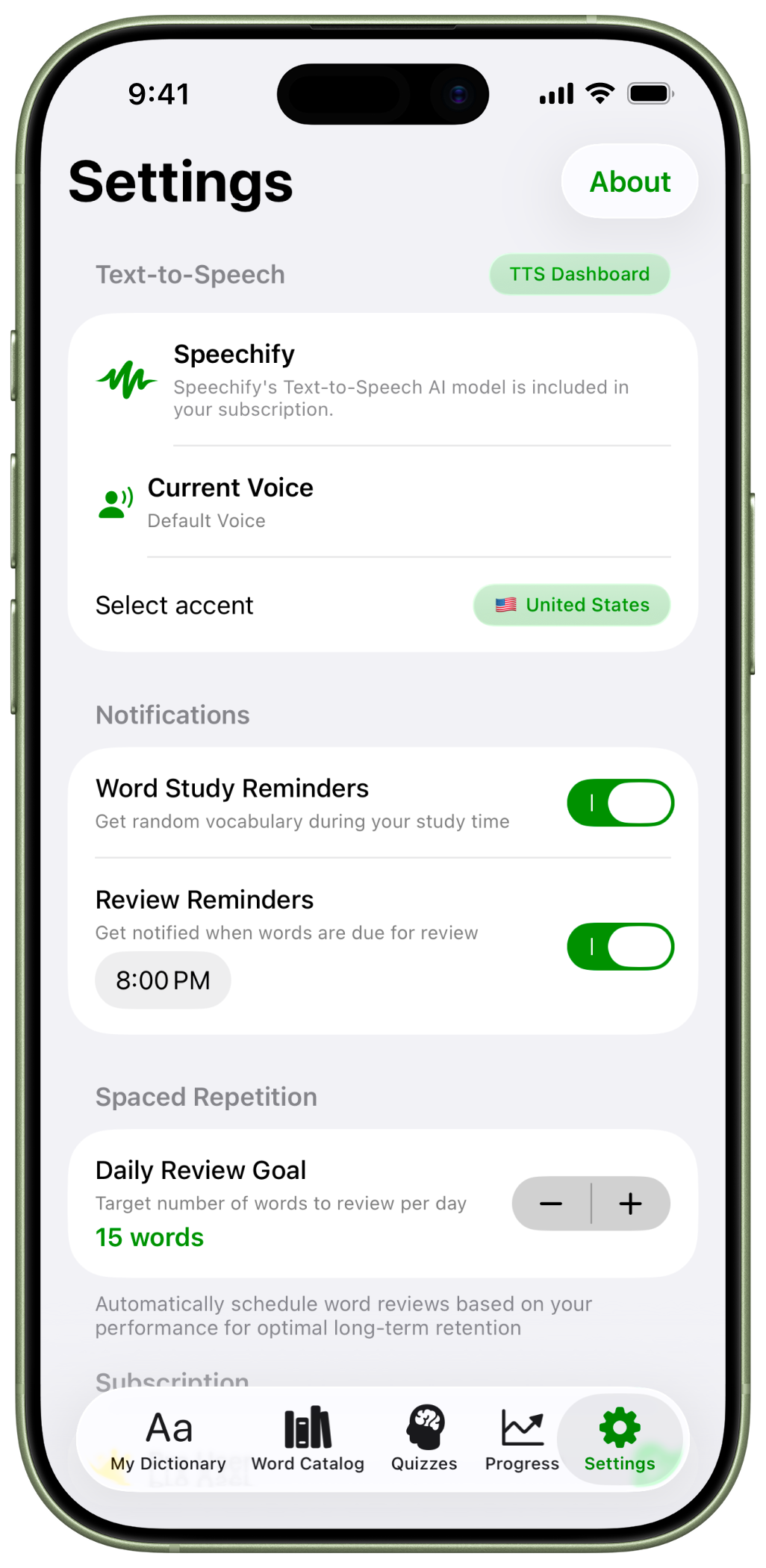
Task: Open Quizzes via the brain icon
Action: coord(423,1434)
